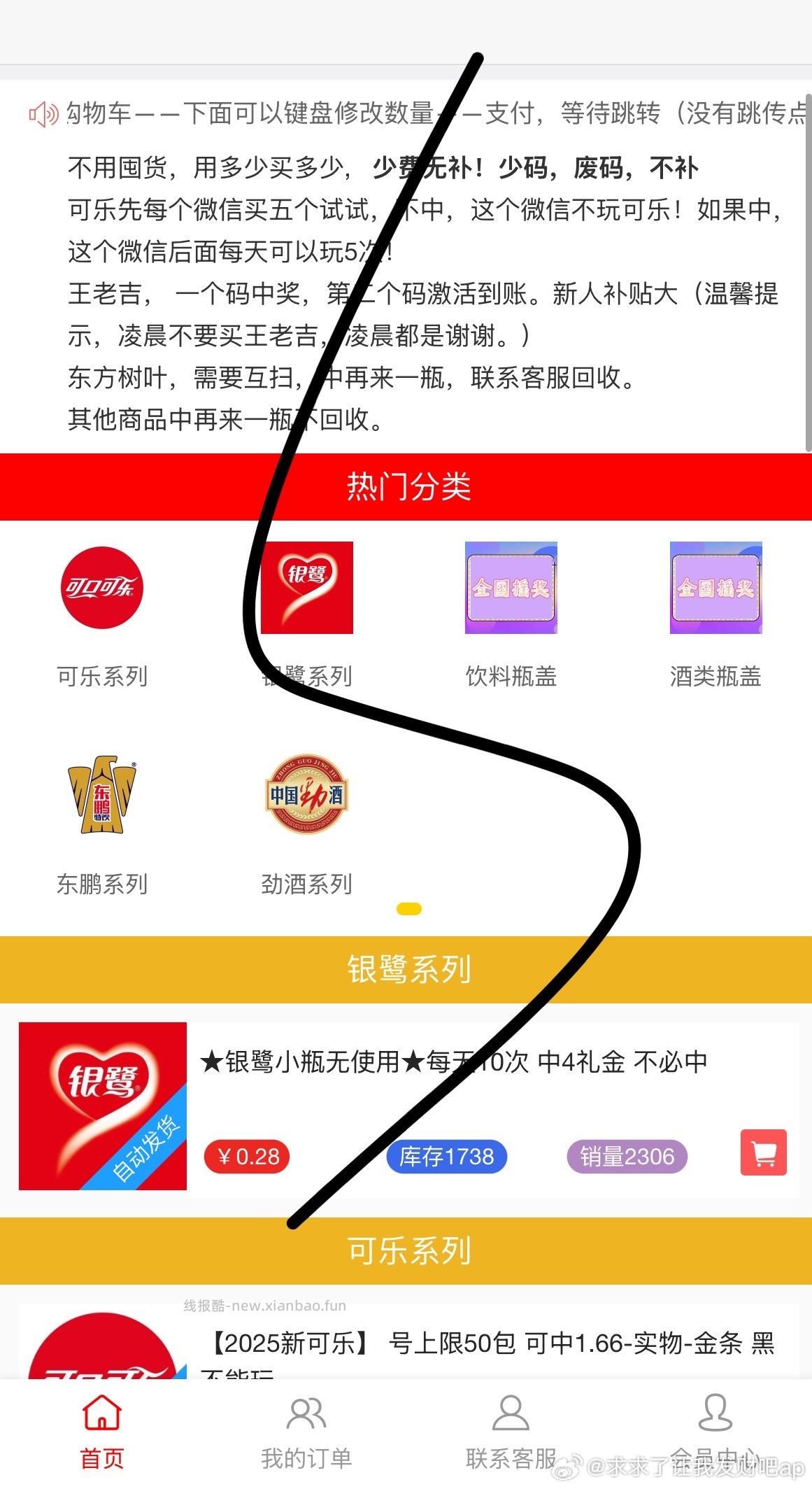812x1489 pixels.
Task: Open the 银鹭小瓶无使用 product listing
Action: tap(455, 1061)
